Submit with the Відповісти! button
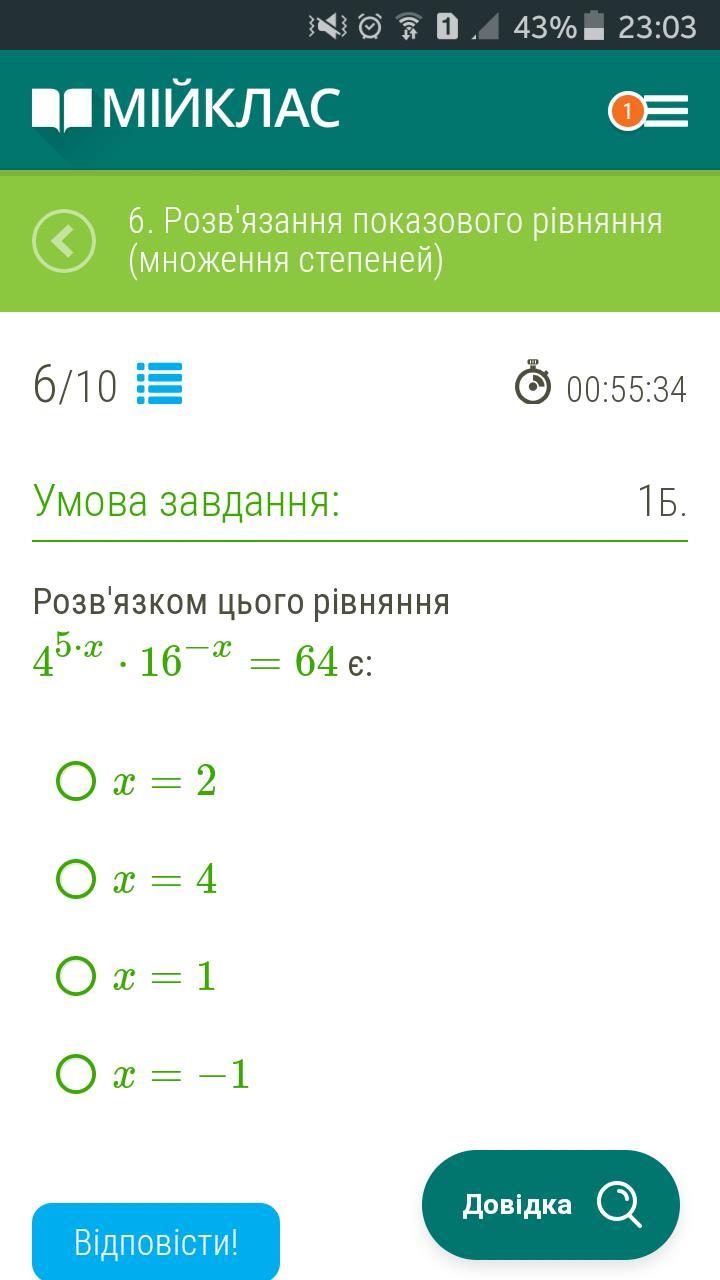This screenshot has height=1280, width=720. [x=156, y=1242]
